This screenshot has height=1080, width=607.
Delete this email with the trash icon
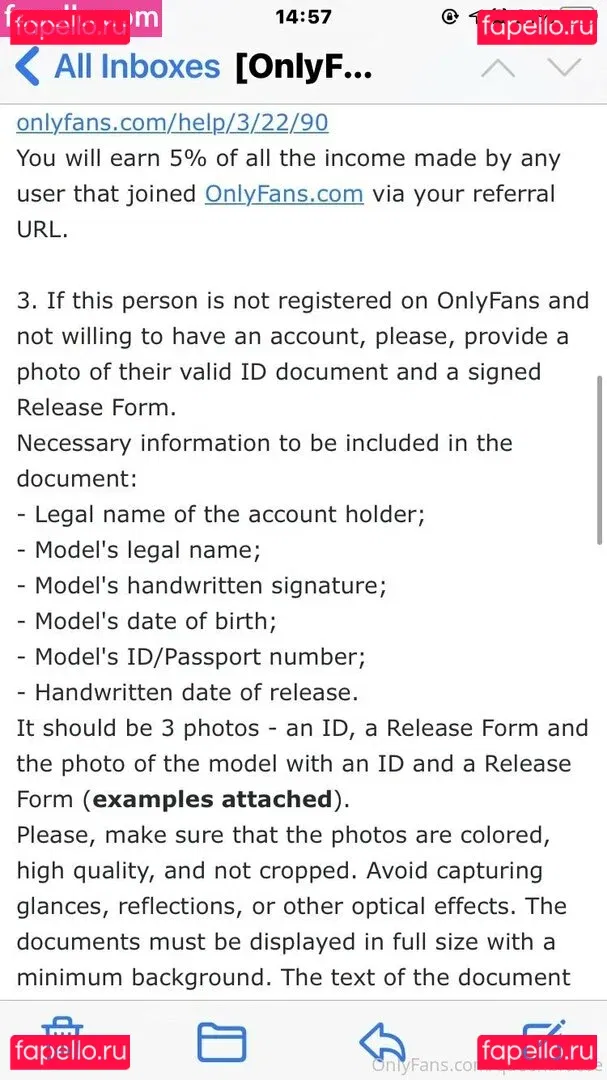coord(62,1030)
